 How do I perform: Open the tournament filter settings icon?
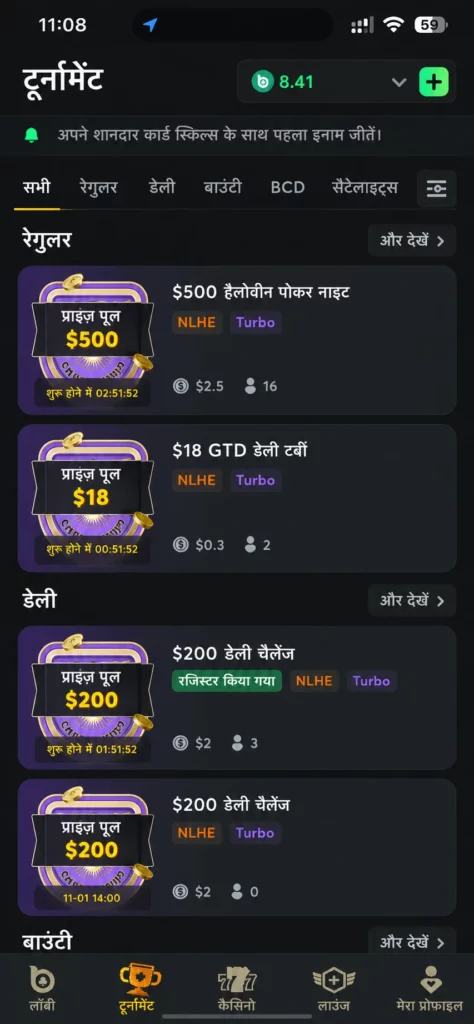point(436,189)
